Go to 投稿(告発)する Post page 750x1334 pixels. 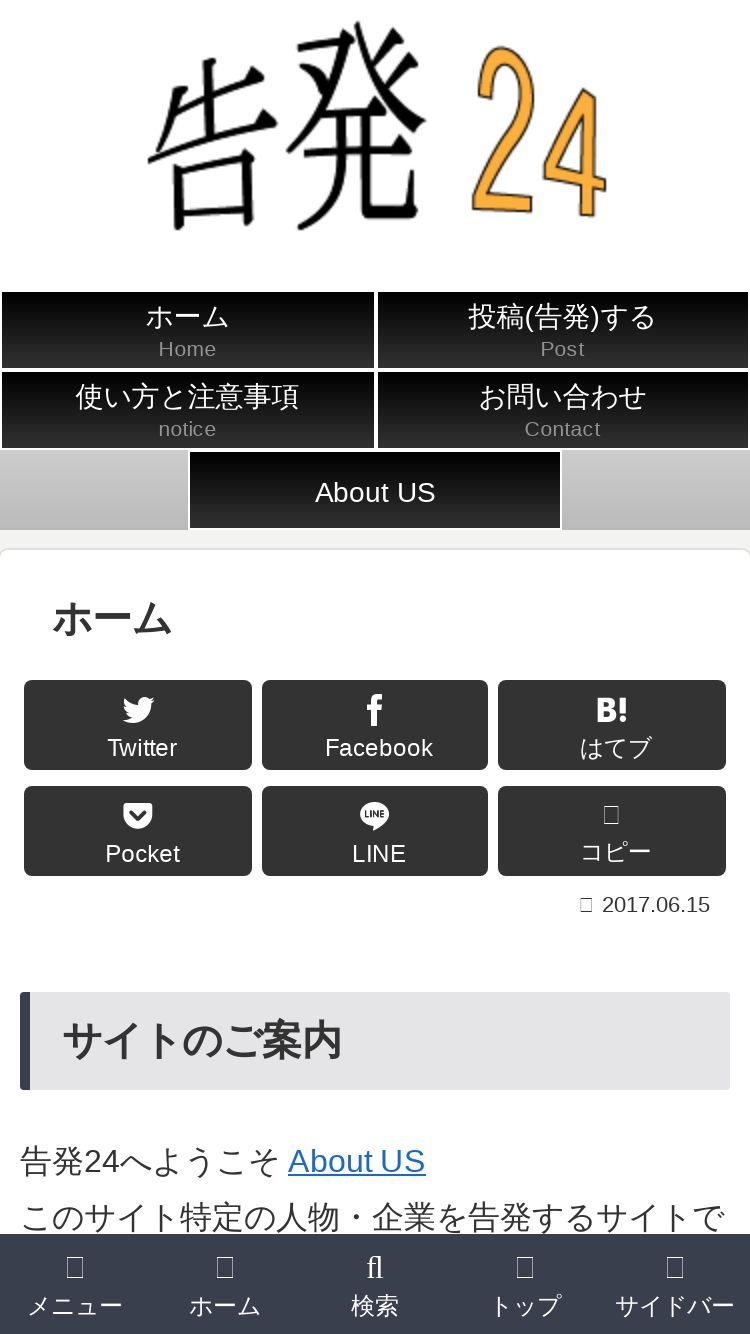[x=562, y=330]
